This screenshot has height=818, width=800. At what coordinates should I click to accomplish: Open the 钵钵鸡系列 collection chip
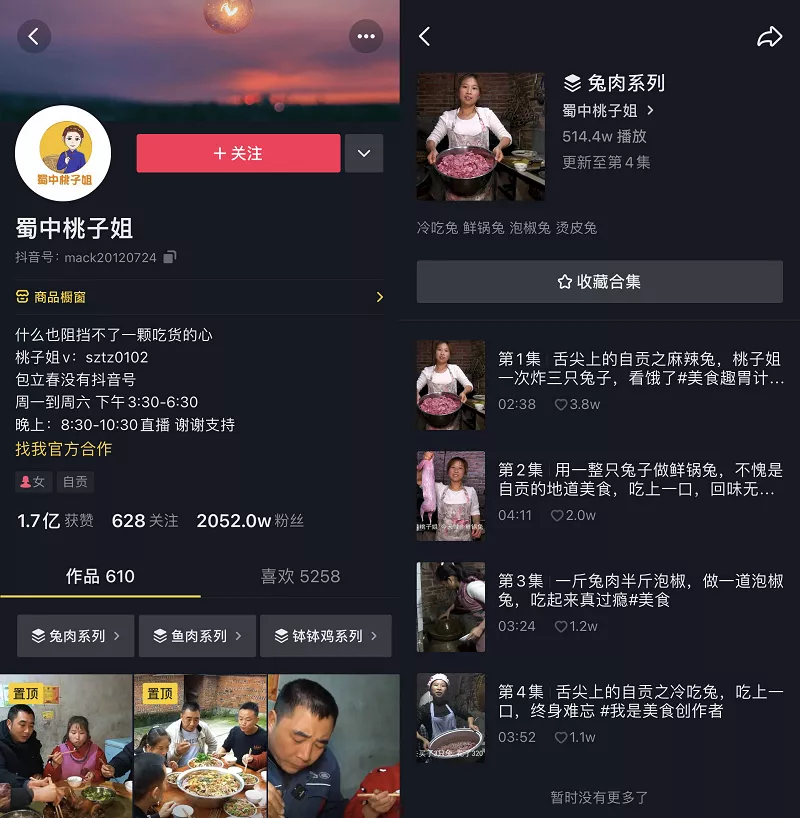coord(325,636)
